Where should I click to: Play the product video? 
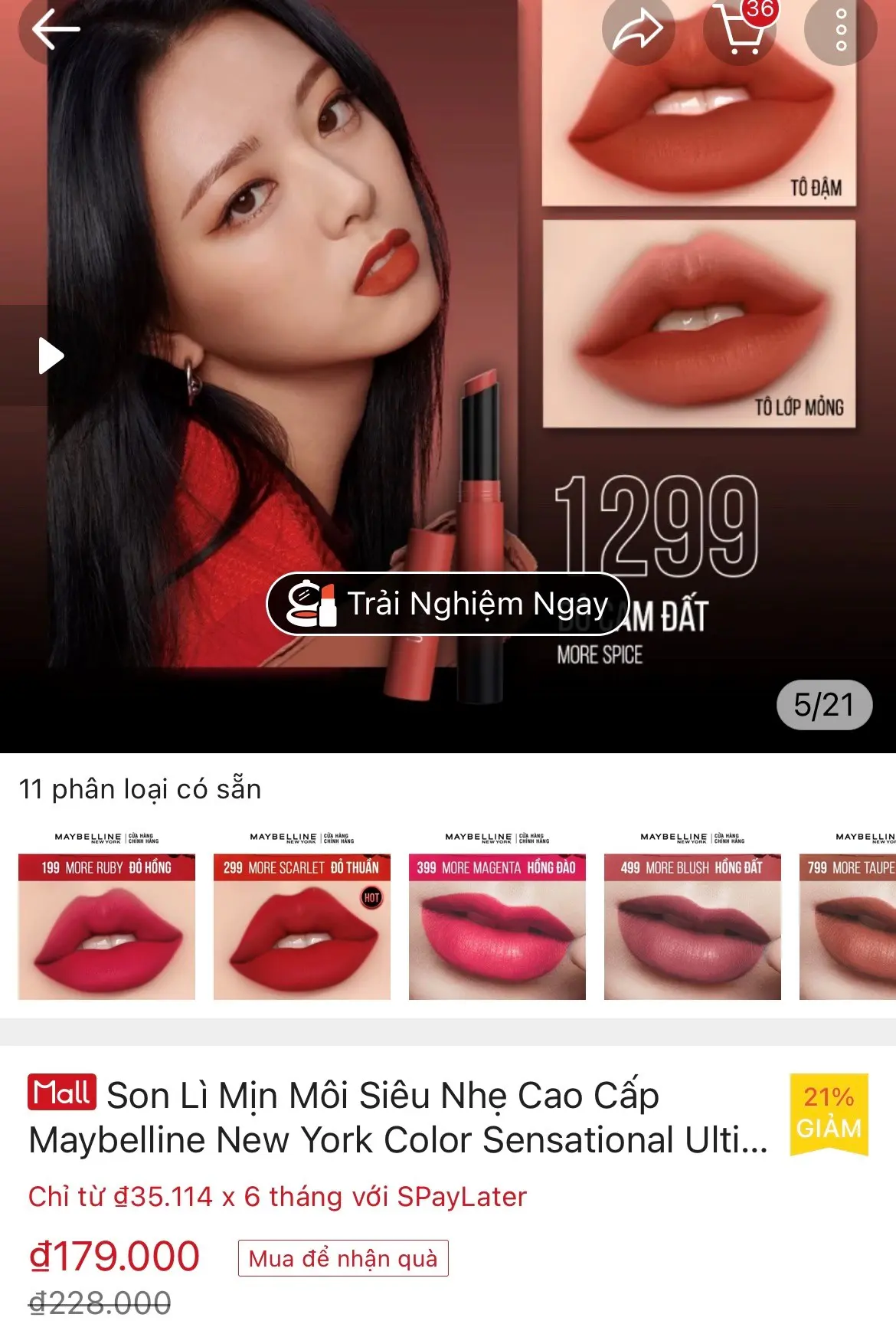pos(49,354)
